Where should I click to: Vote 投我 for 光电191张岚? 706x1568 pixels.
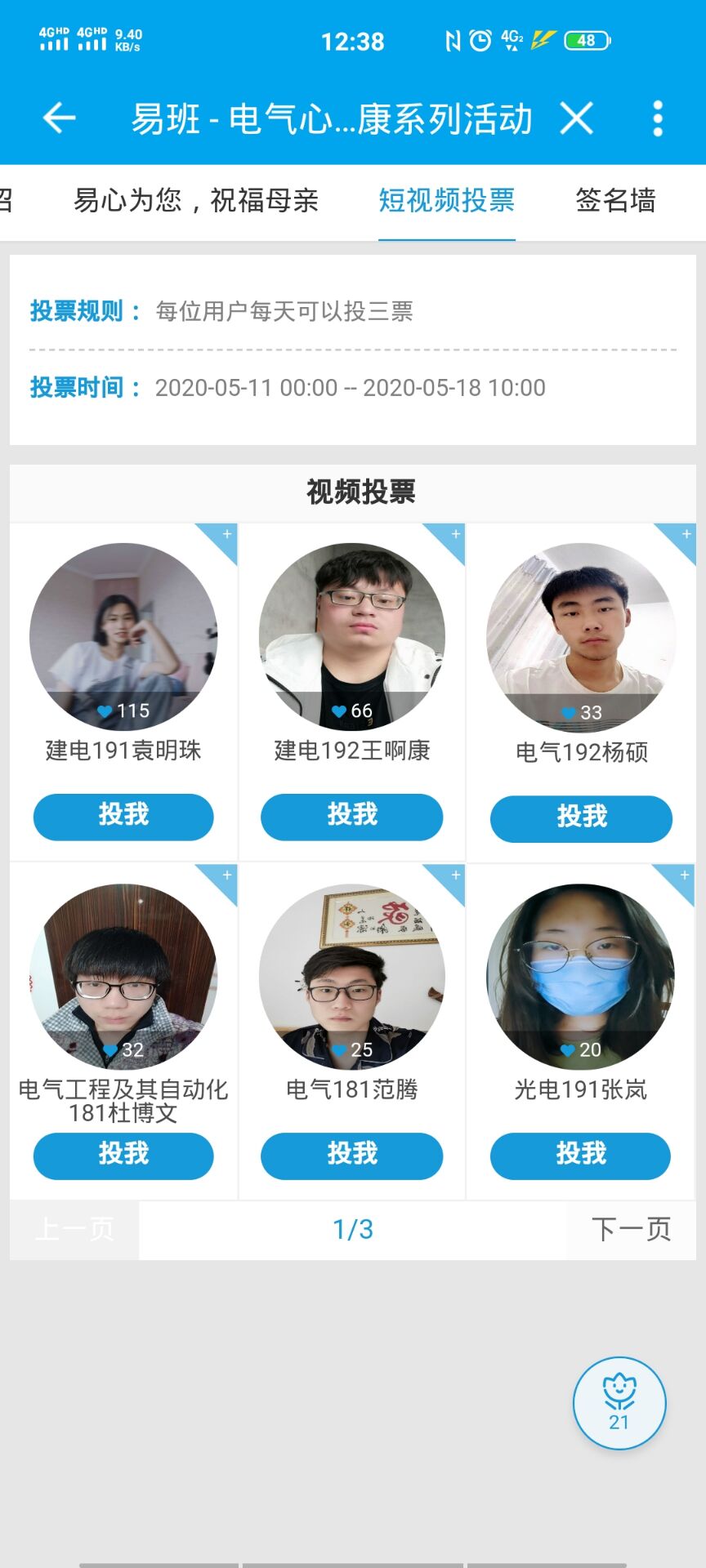pyautogui.click(x=580, y=1155)
